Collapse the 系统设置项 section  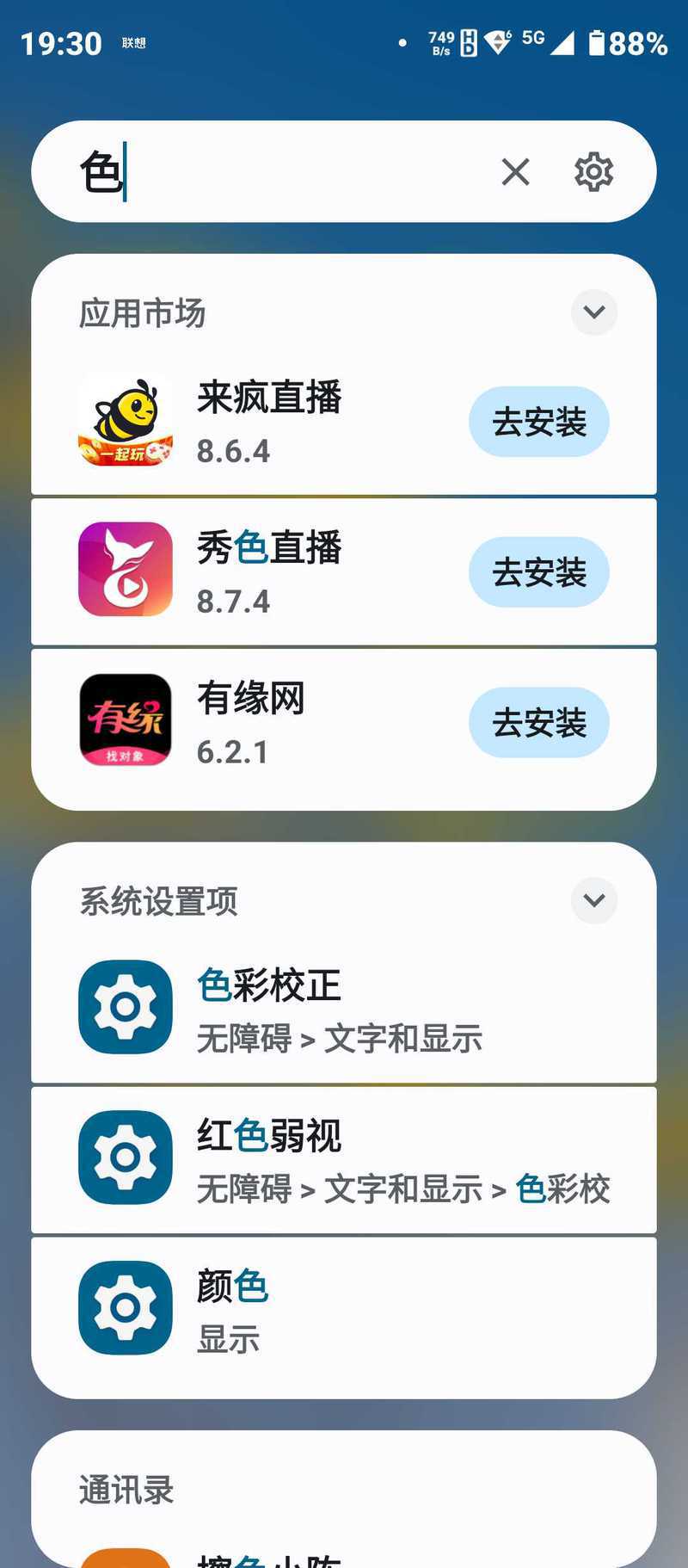[x=593, y=900]
